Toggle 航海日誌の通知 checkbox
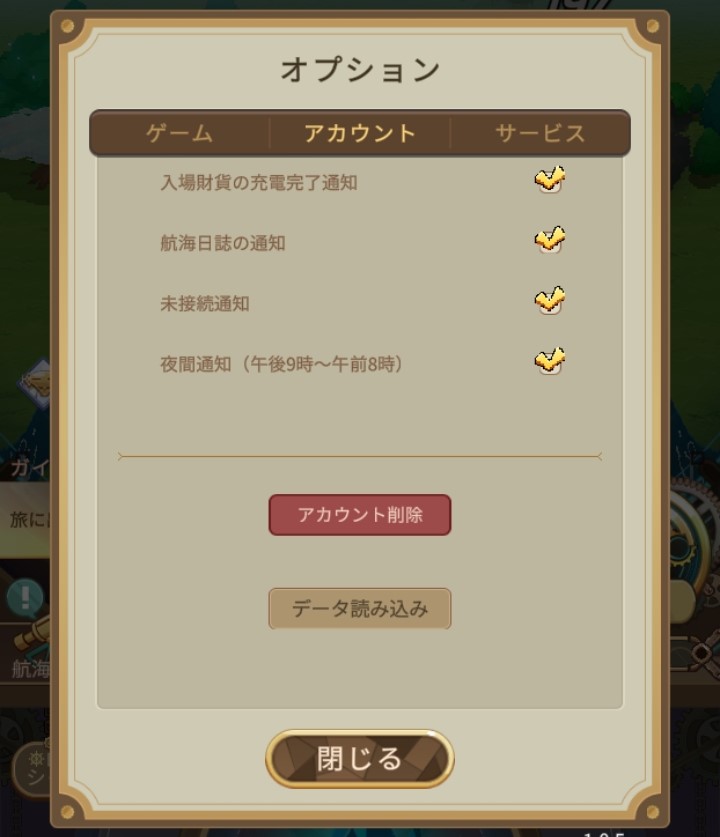 (549, 242)
